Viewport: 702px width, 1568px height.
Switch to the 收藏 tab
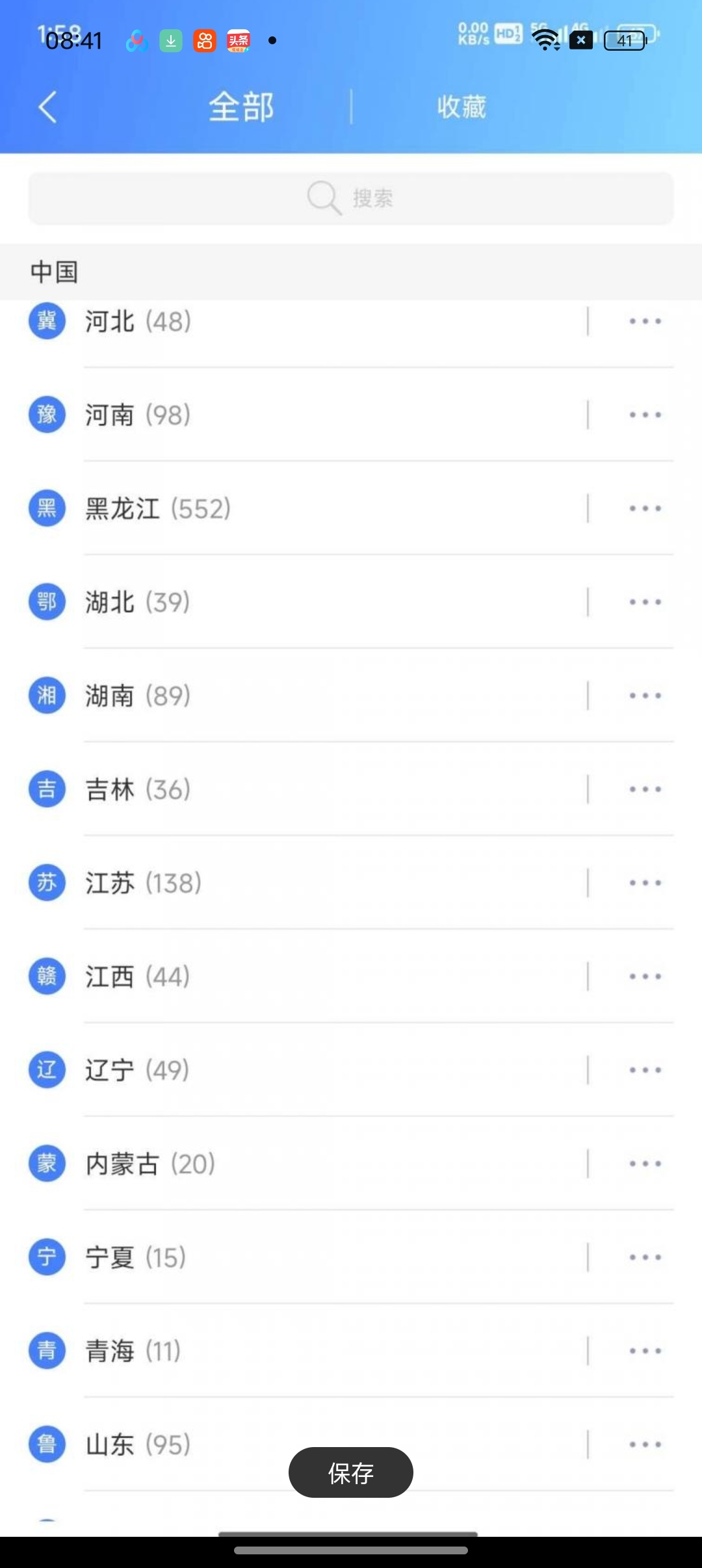click(x=461, y=107)
